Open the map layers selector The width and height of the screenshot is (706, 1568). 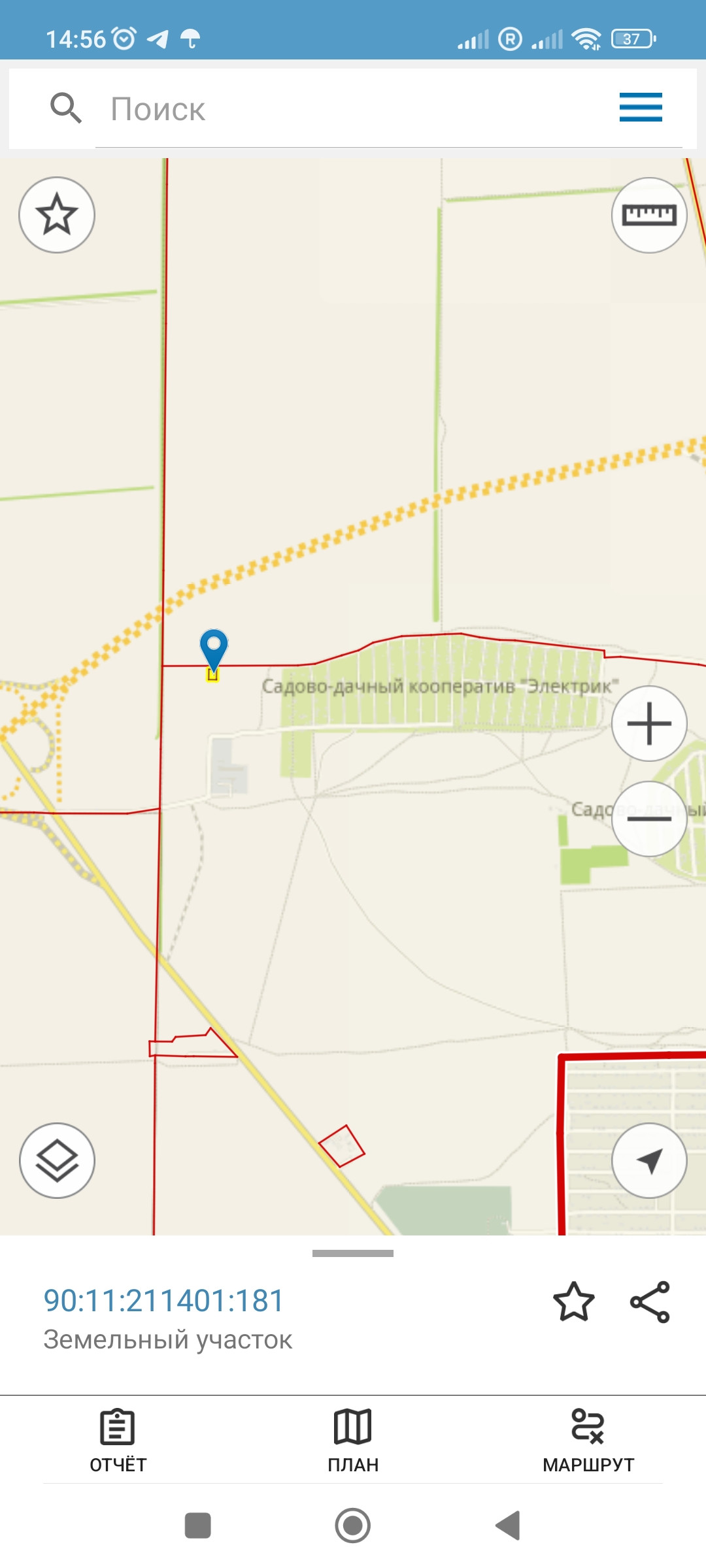(57, 1160)
